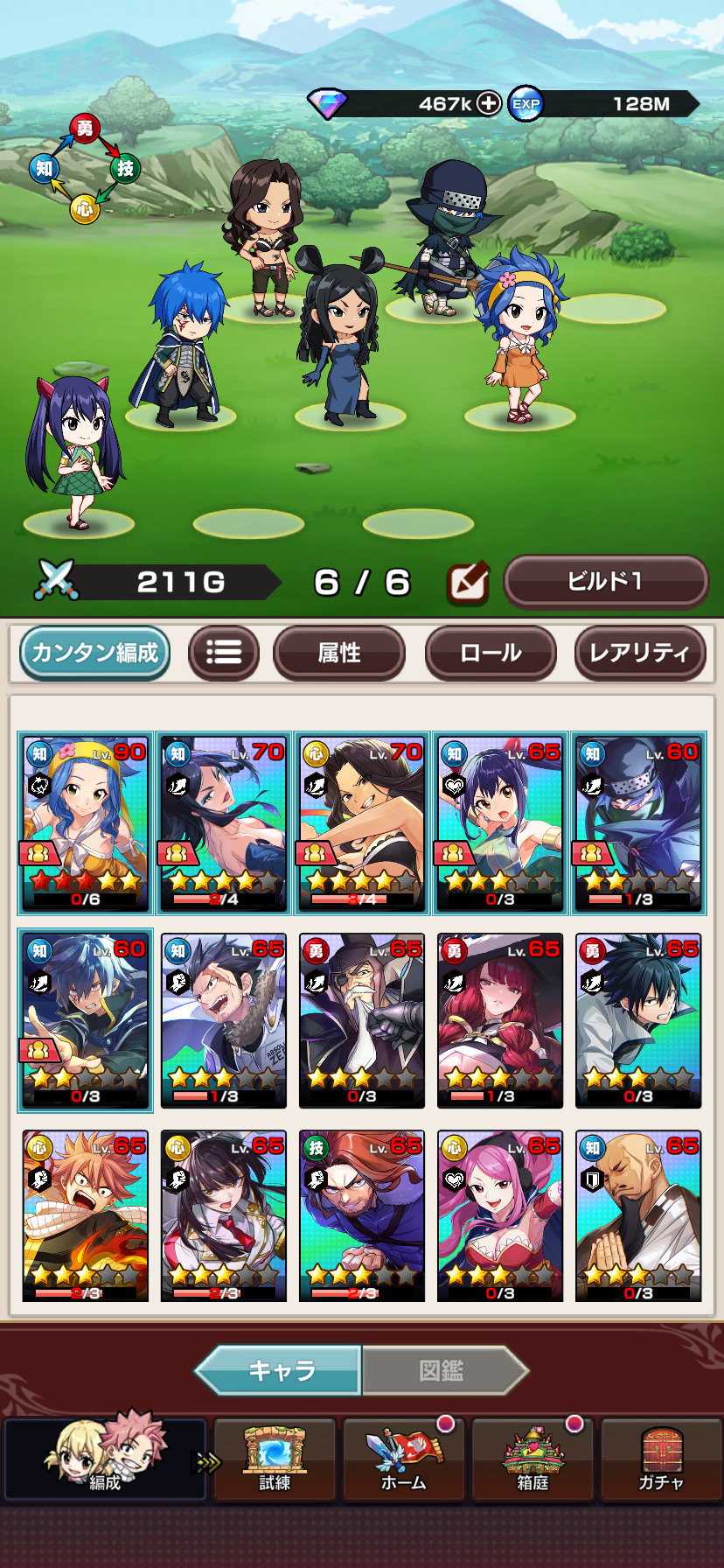Open the ビルド1 build selector
Screen dimensions: 724x1568
point(606,581)
